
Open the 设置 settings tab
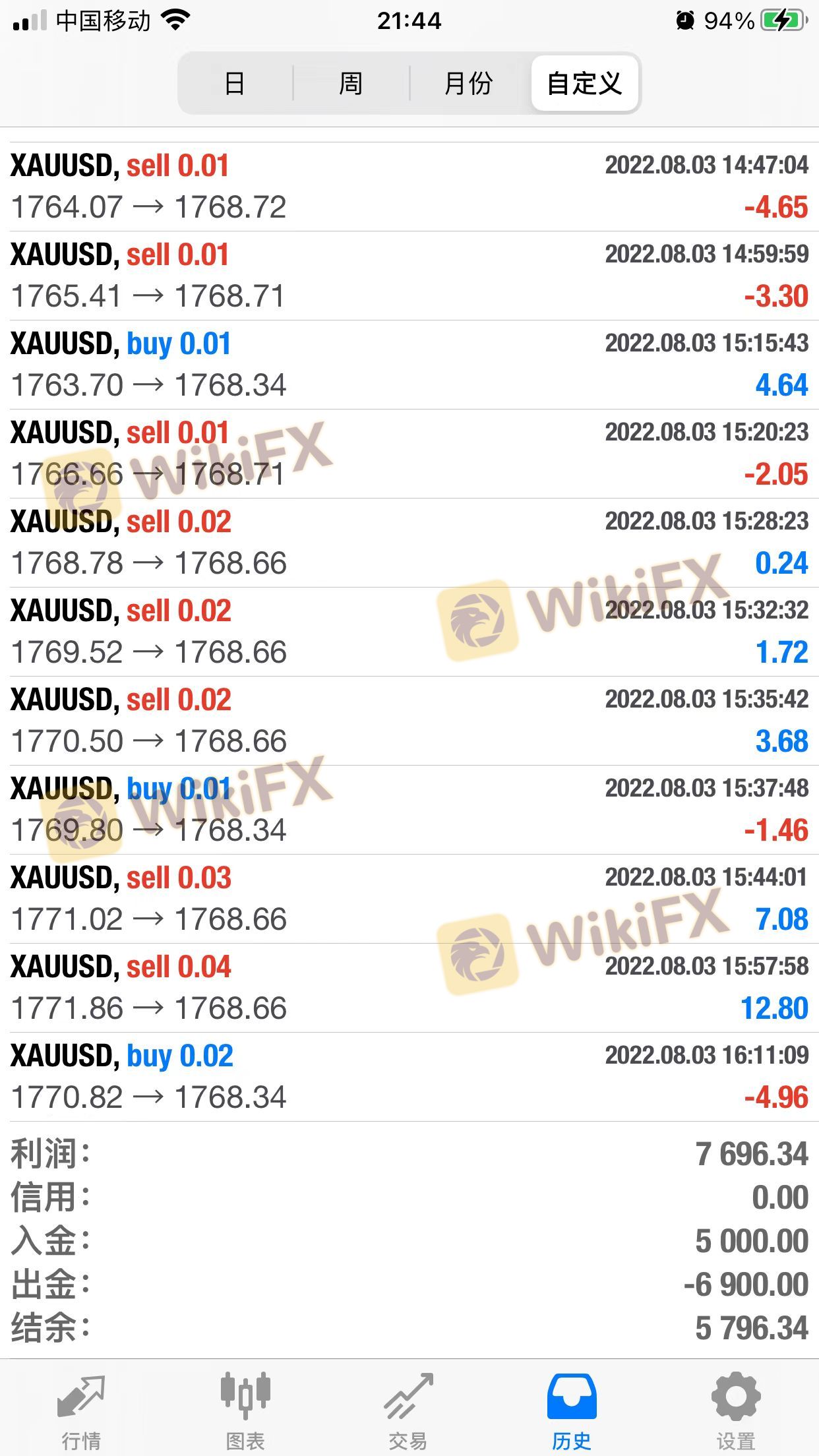point(735,1410)
